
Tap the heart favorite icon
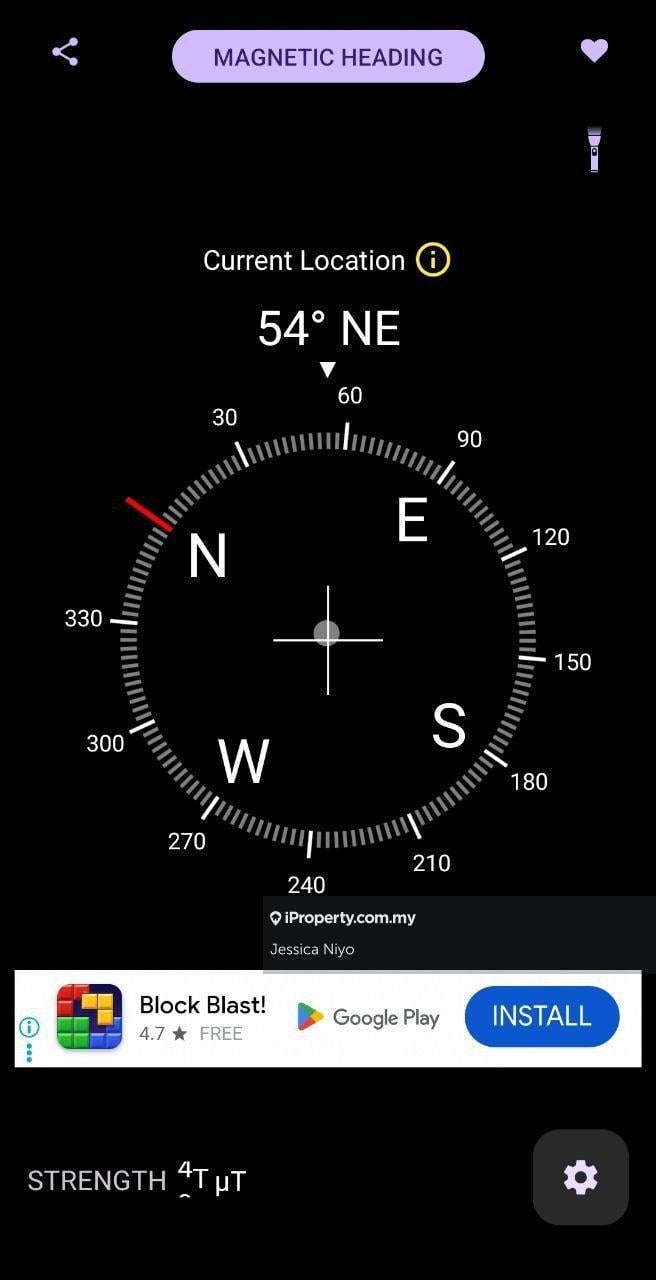coord(594,51)
